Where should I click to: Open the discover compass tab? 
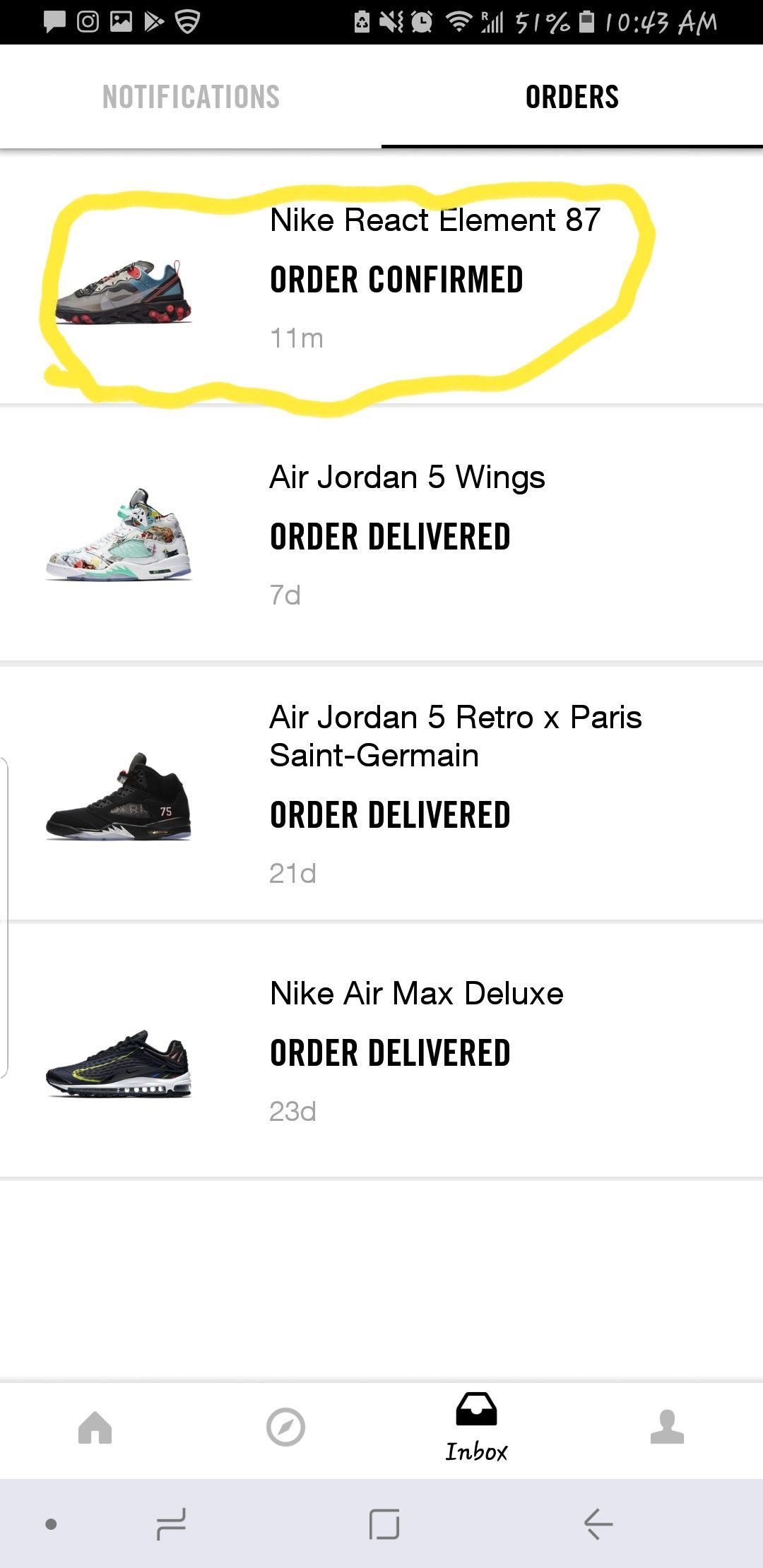point(285,1427)
